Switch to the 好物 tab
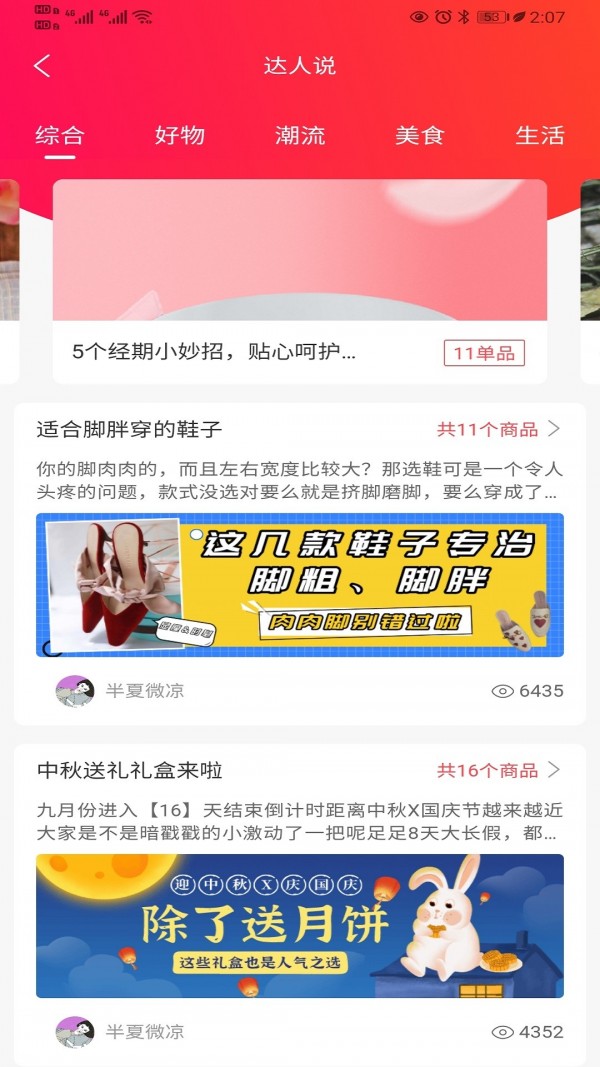 [x=180, y=136]
